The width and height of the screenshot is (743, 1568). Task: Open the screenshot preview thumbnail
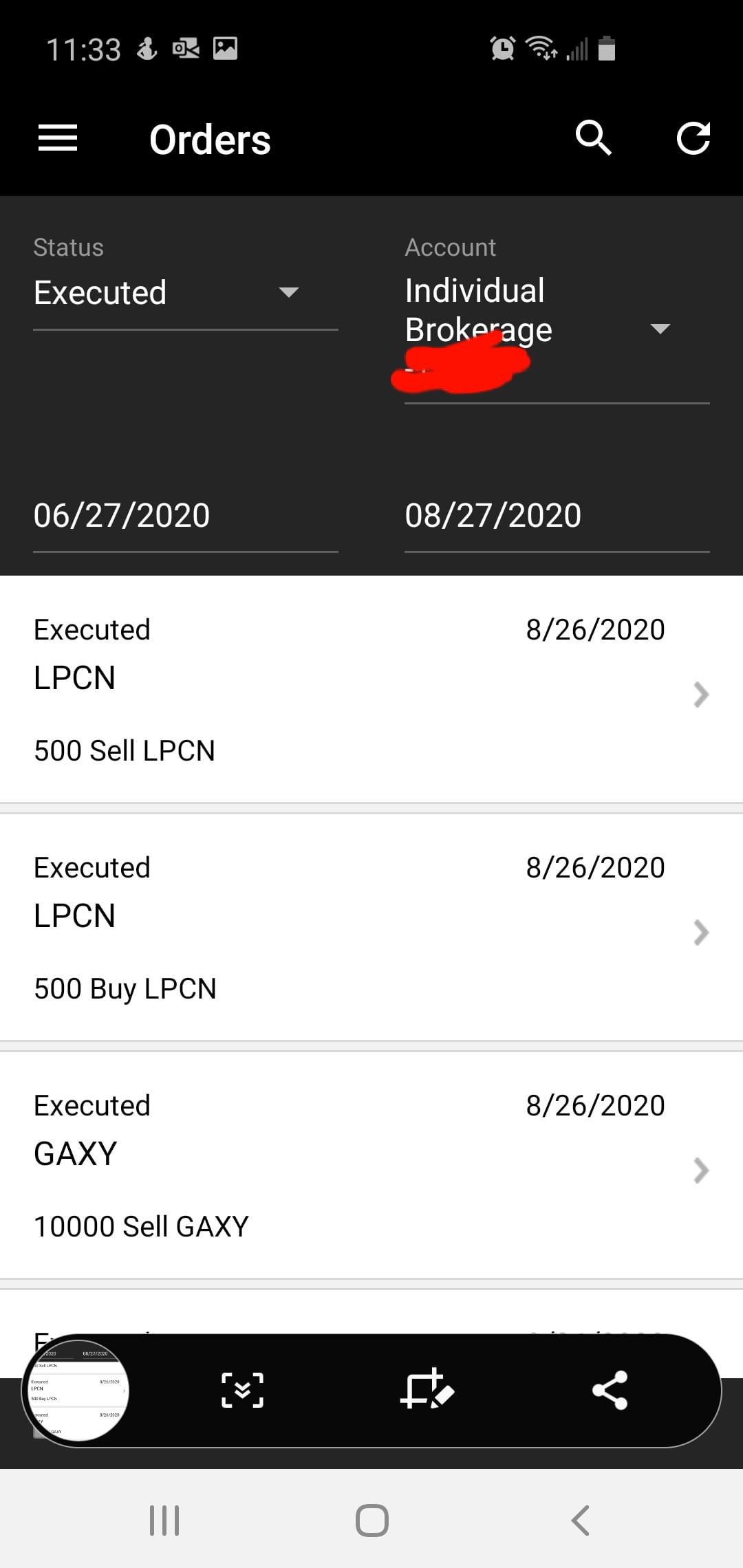76,1390
